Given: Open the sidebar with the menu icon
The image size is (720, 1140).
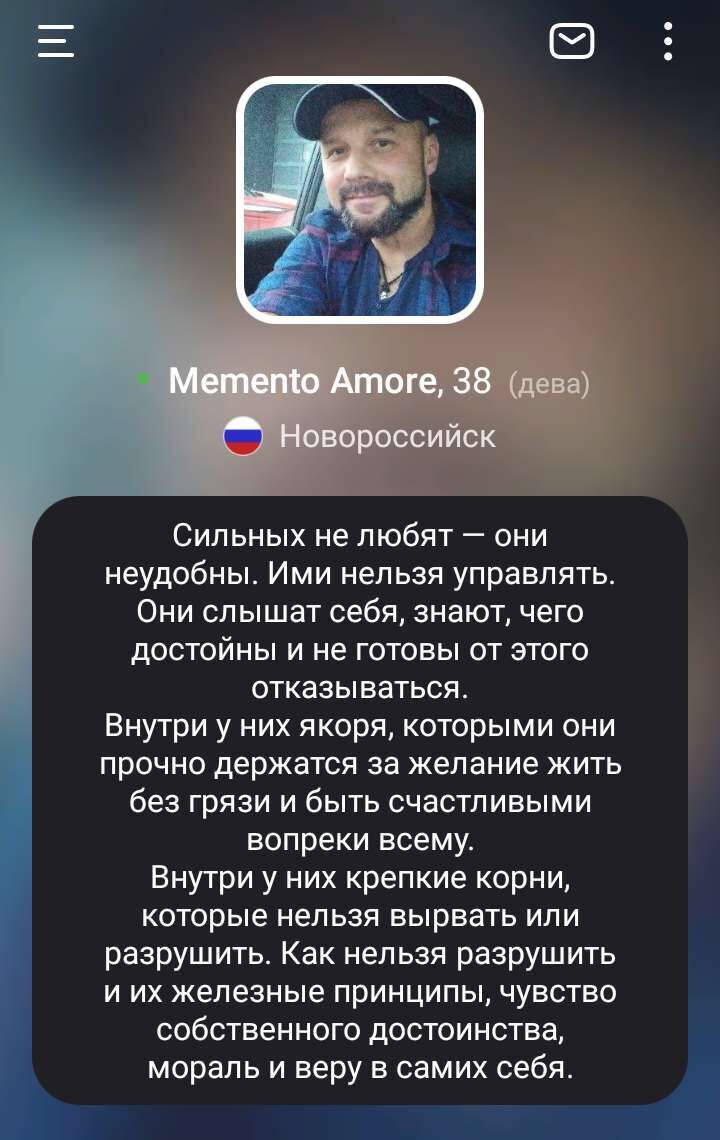Looking at the screenshot, I should (55, 42).
